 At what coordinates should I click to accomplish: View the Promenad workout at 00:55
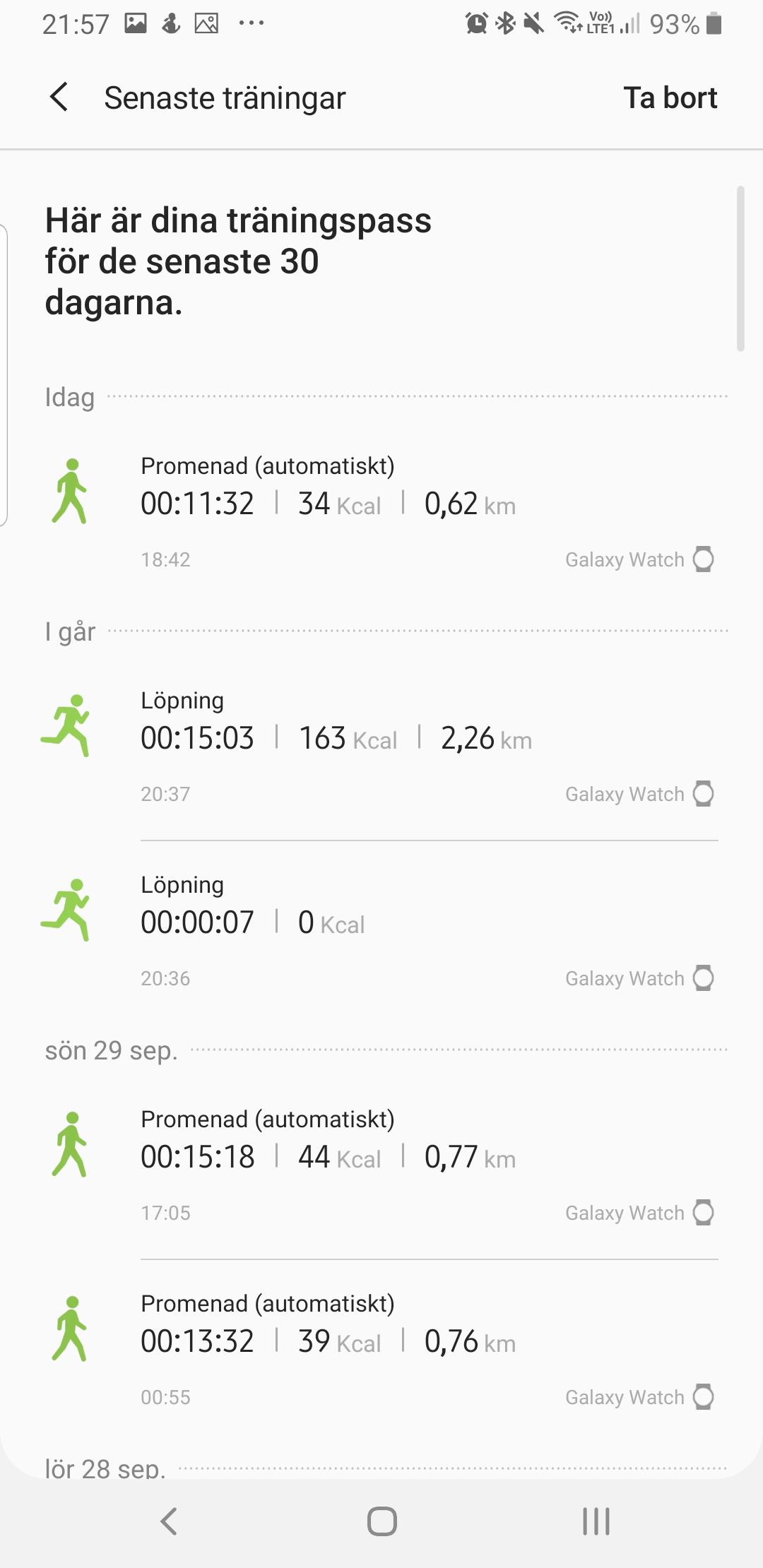pos(381,1346)
